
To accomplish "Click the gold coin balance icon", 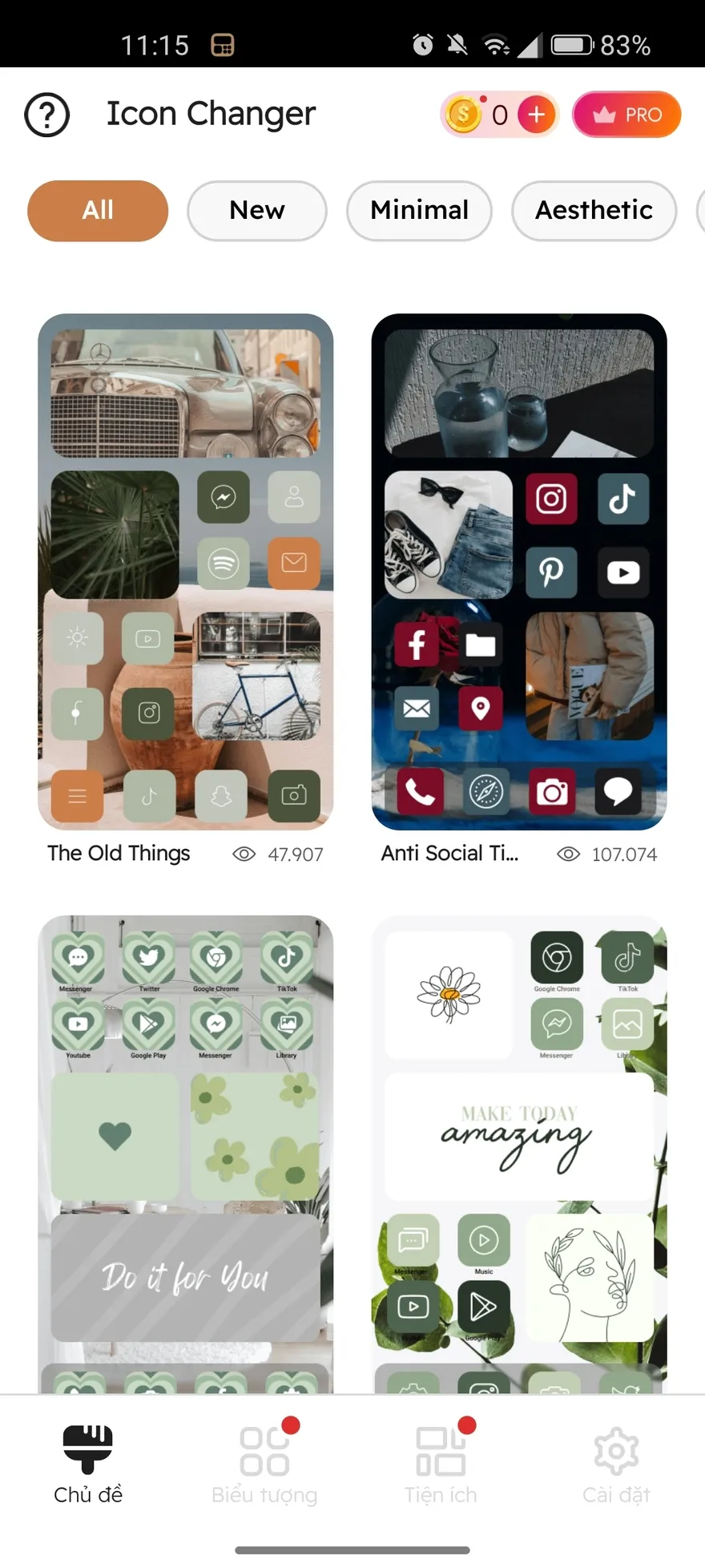I will point(465,115).
